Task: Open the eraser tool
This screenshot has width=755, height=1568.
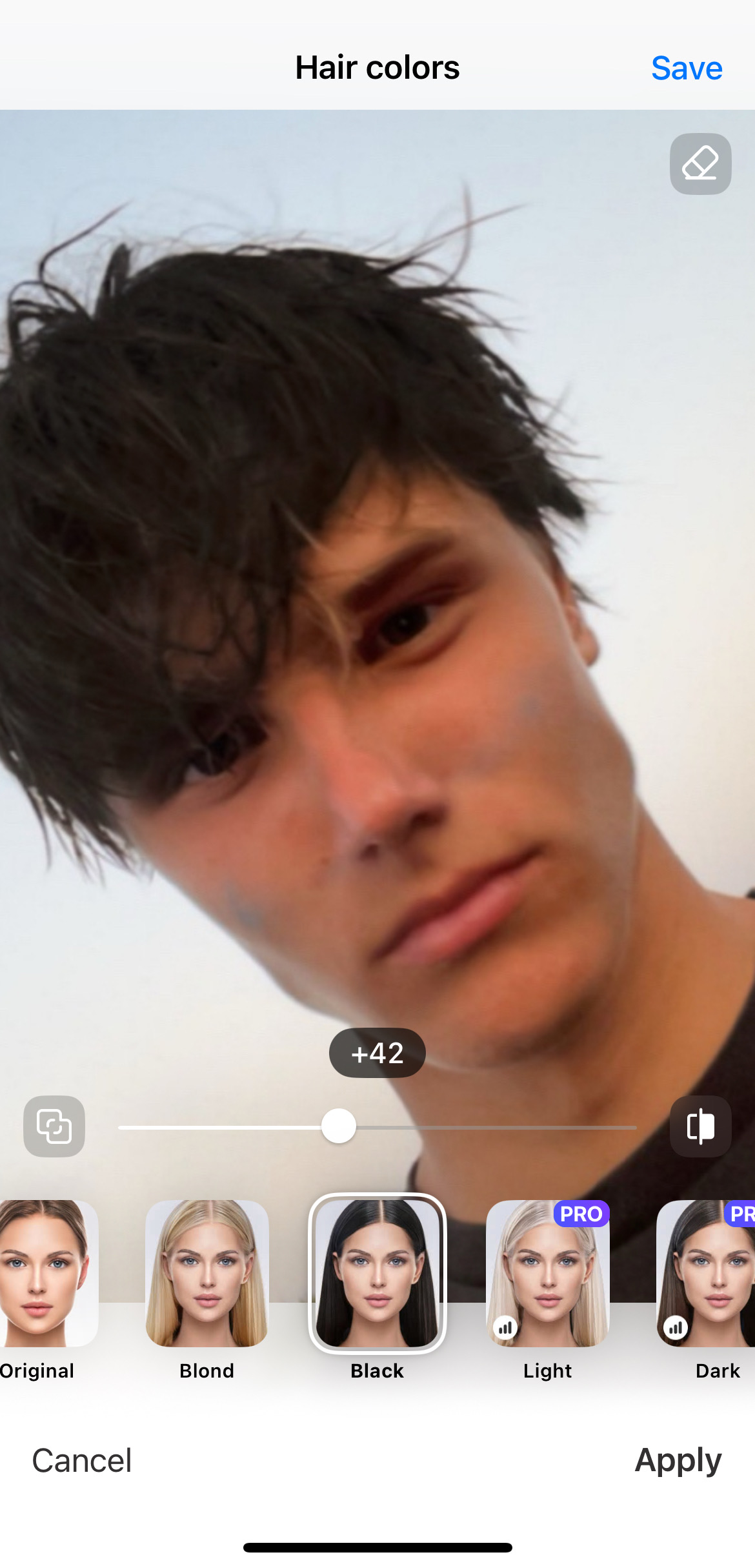Action: coord(700,164)
